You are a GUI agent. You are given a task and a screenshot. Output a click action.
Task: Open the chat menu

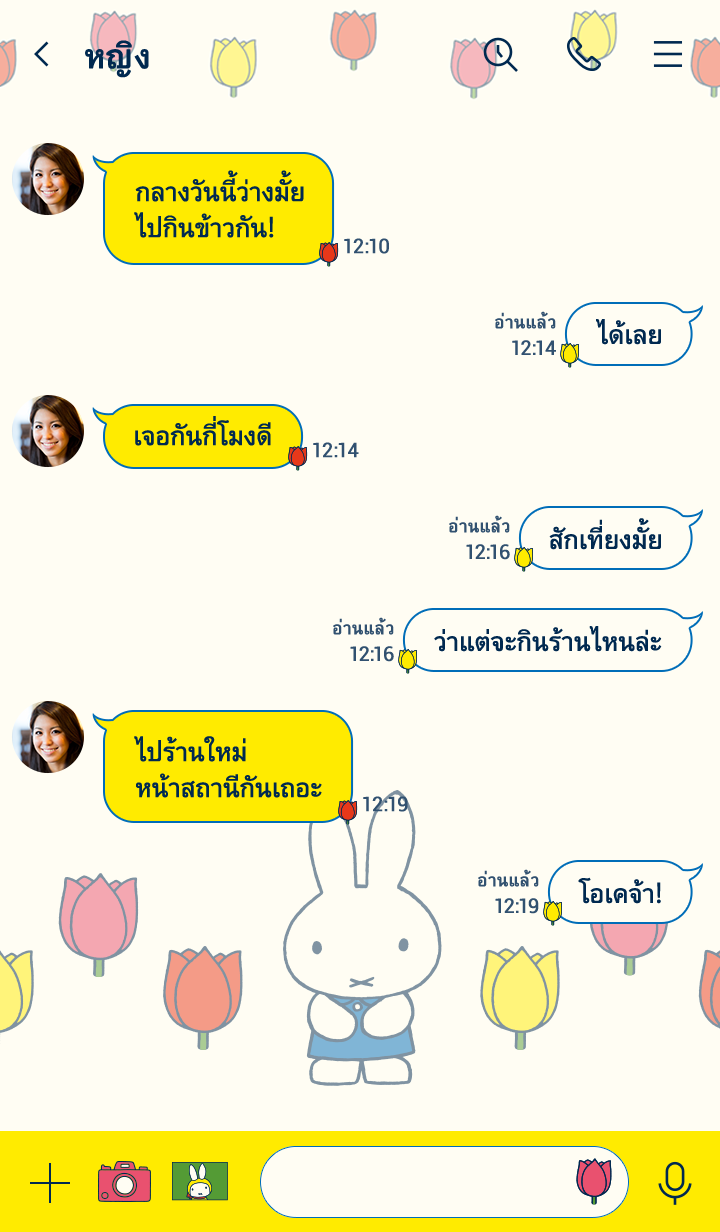[x=668, y=54]
